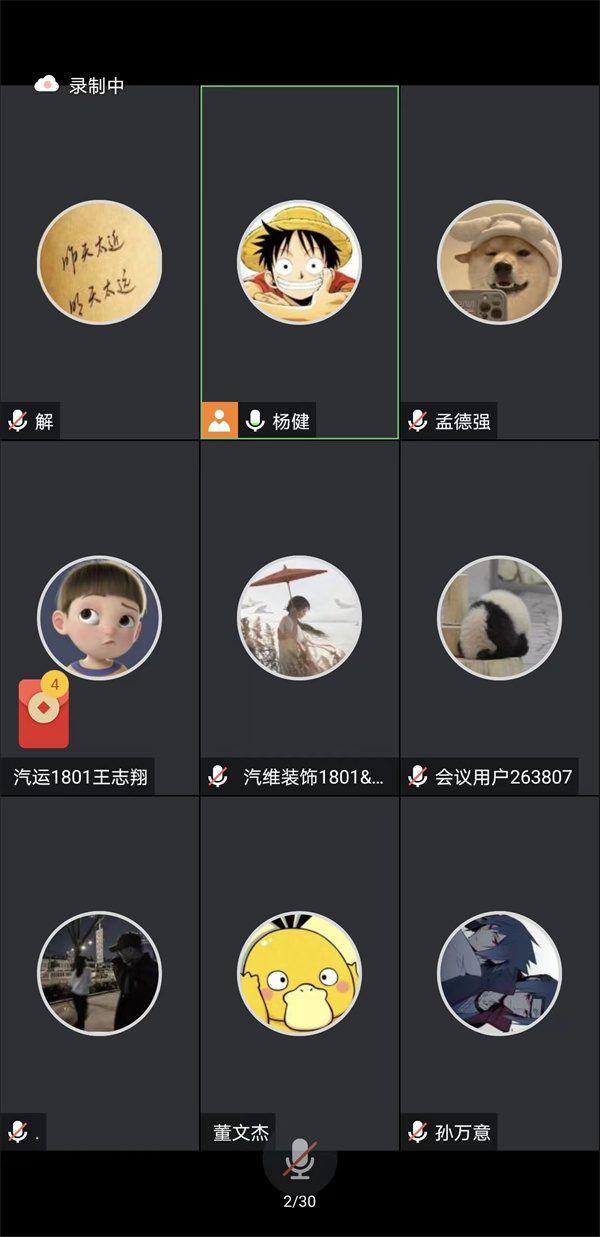Open 杨健's video tile
The width and height of the screenshot is (600, 1237).
tap(299, 262)
